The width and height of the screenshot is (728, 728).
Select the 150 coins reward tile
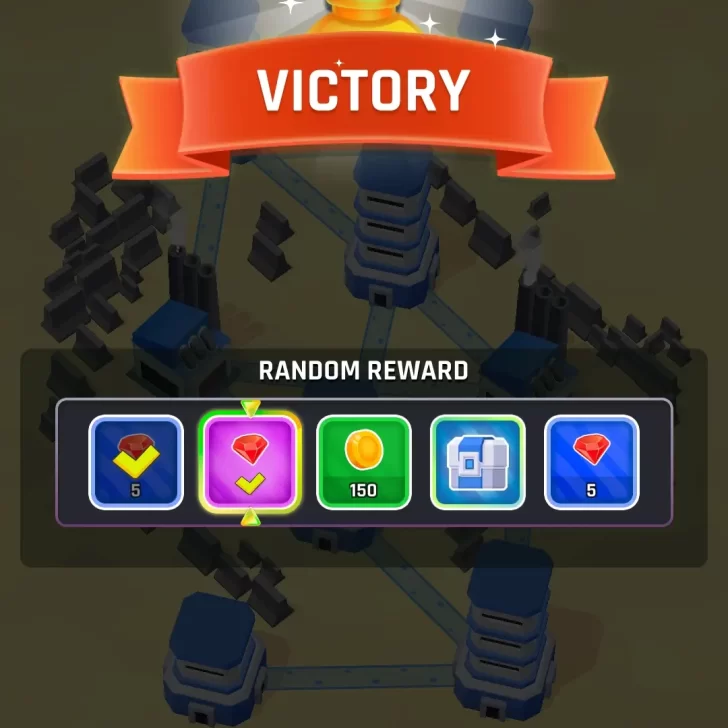point(363,462)
